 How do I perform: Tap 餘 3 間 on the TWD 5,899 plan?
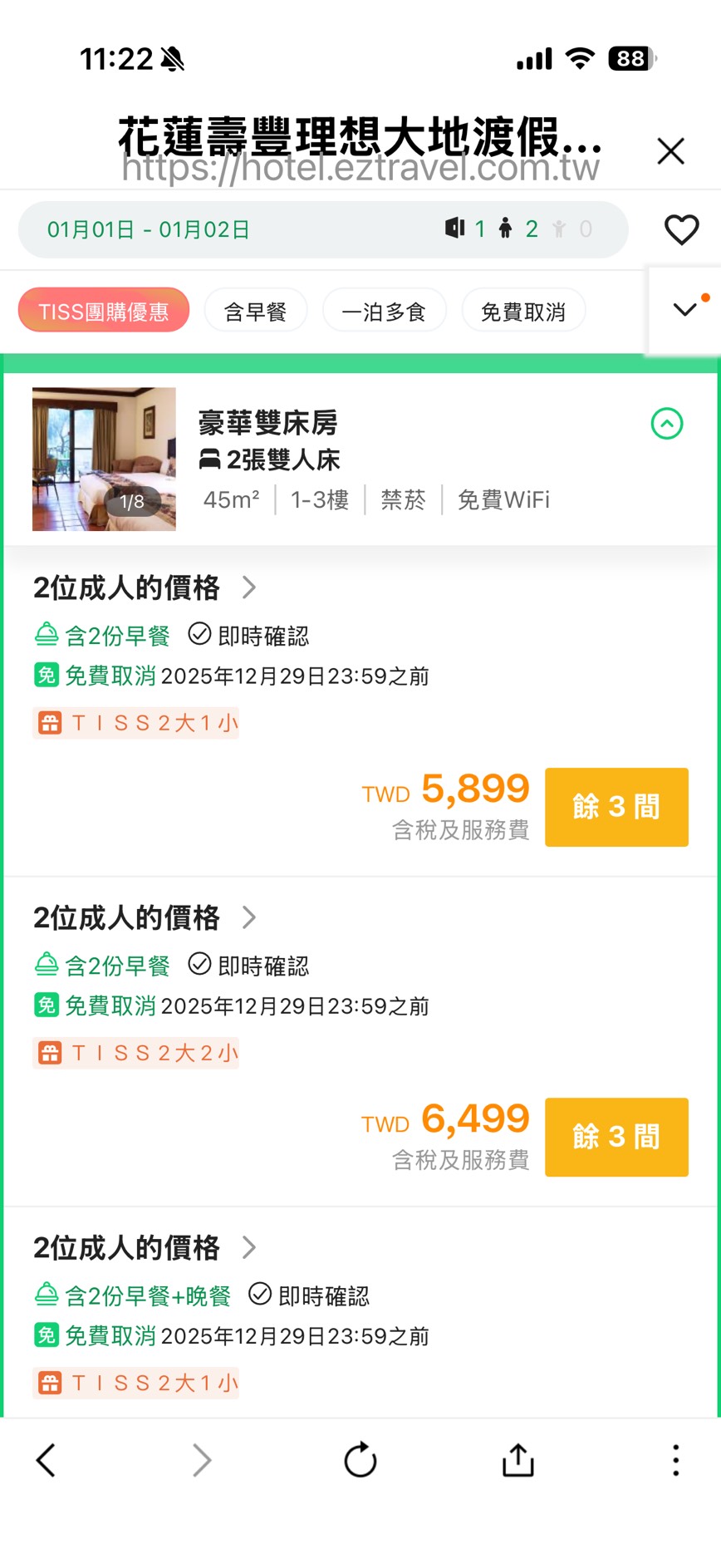click(616, 807)
